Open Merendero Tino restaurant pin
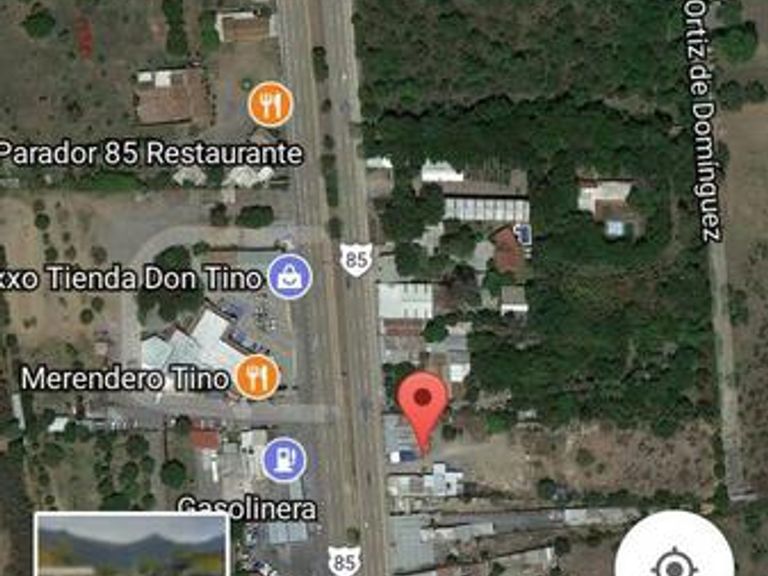Screen dimensions: 768x576 pyautogui.click(x=258, y=377)
